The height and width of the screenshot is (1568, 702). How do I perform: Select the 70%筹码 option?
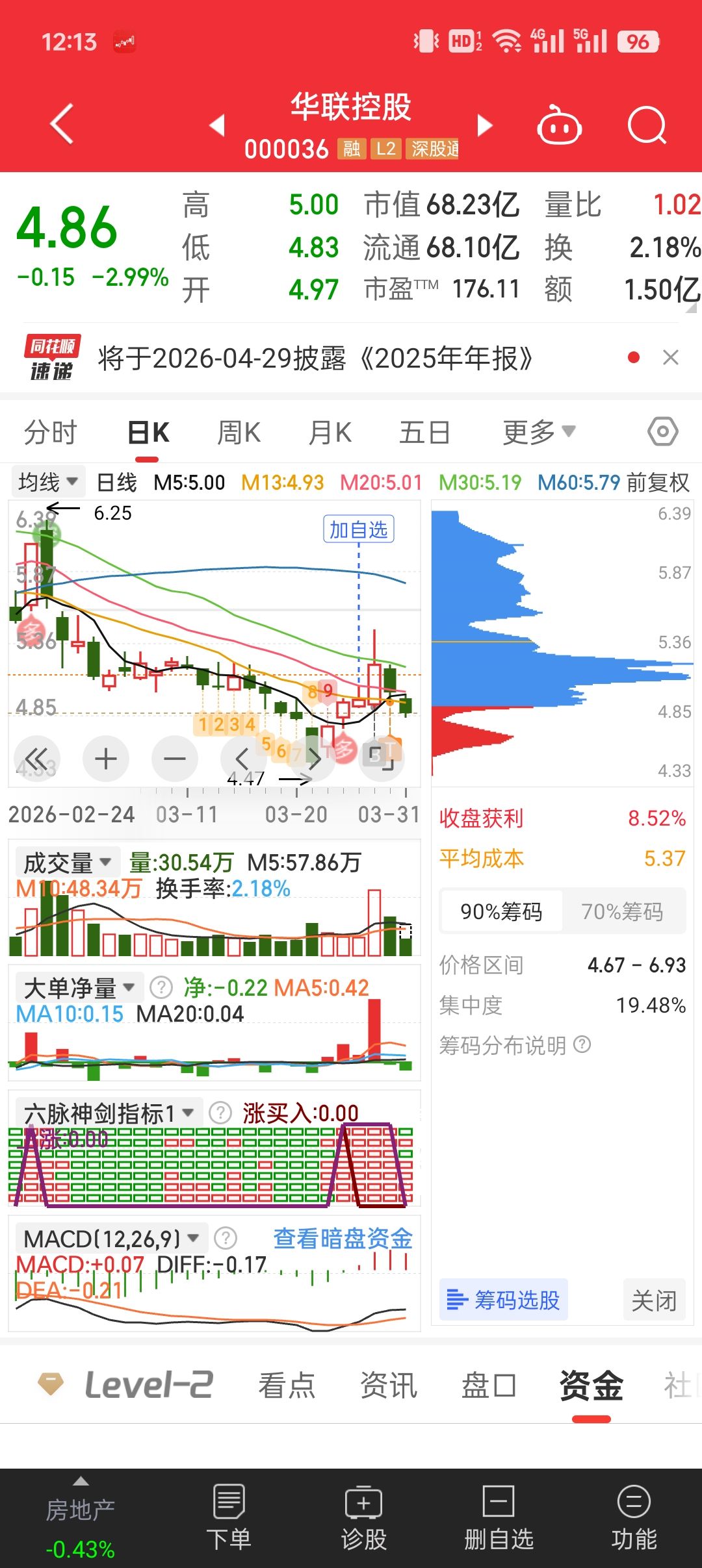point(622,912)
